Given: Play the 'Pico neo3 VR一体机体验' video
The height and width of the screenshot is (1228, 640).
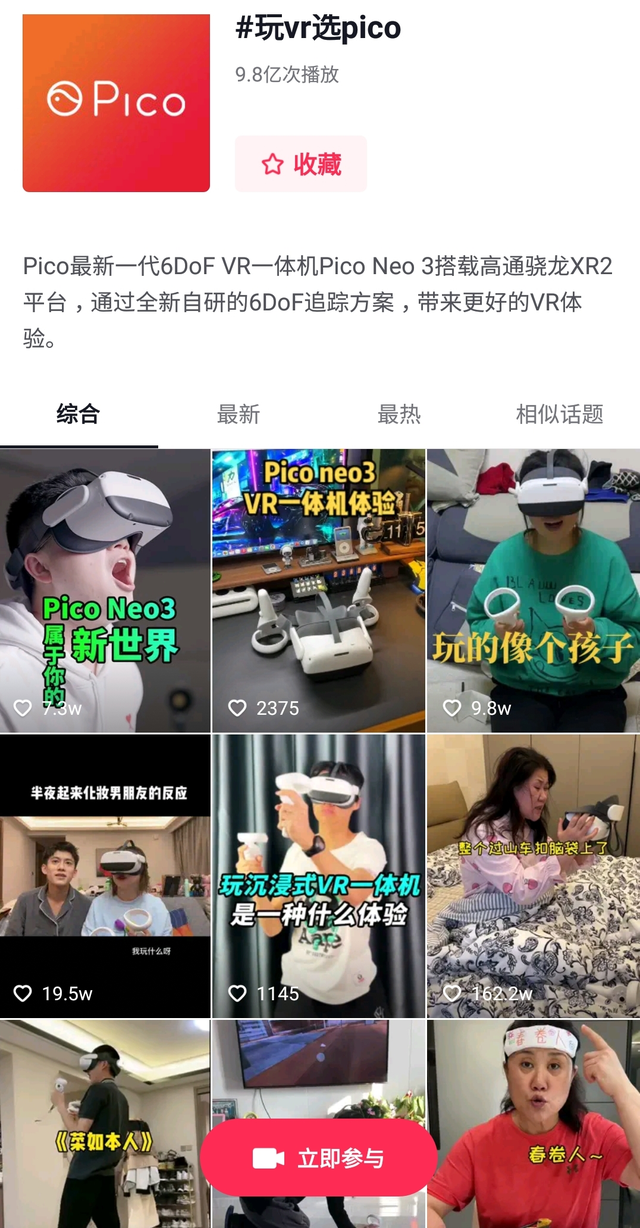Looking at the screenshot, I should tap(318, 590).
